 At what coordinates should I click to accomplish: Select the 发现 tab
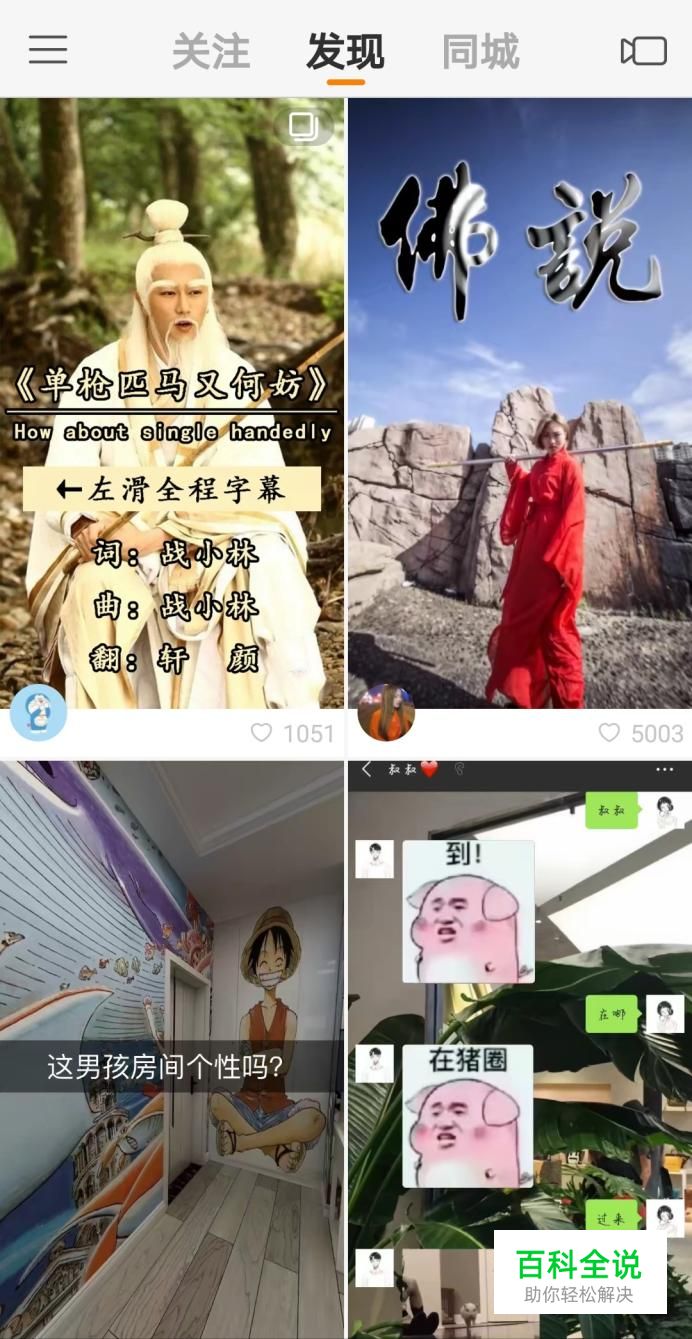click(x=345, y=51)
